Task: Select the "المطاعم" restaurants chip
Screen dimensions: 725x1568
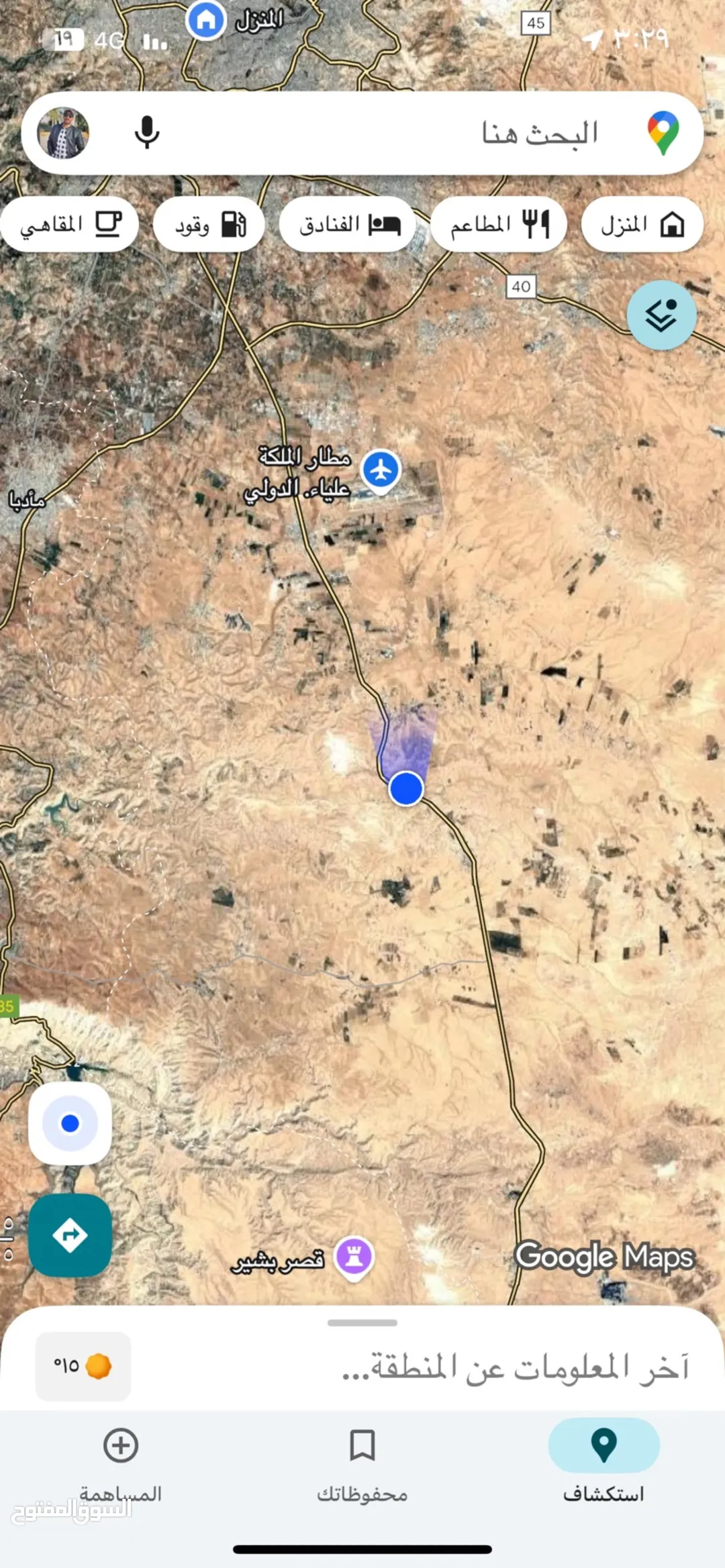Action: (499, 224)
